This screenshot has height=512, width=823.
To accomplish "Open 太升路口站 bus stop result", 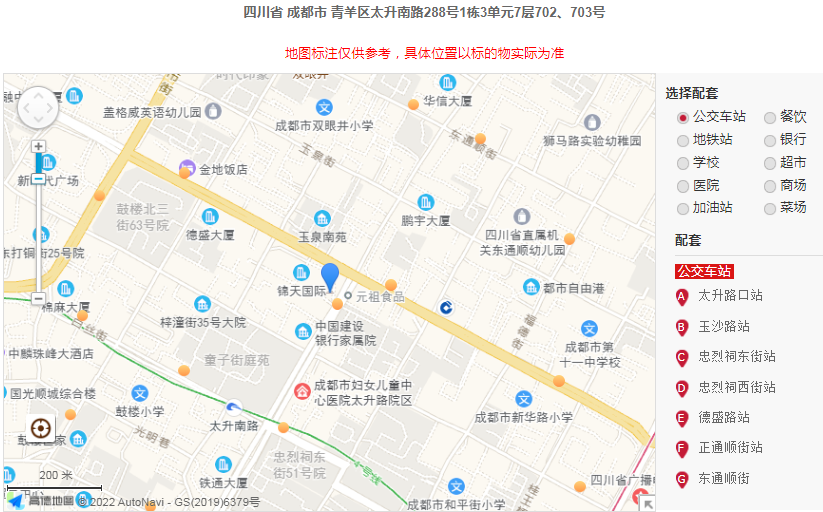I will pos(730,296).
